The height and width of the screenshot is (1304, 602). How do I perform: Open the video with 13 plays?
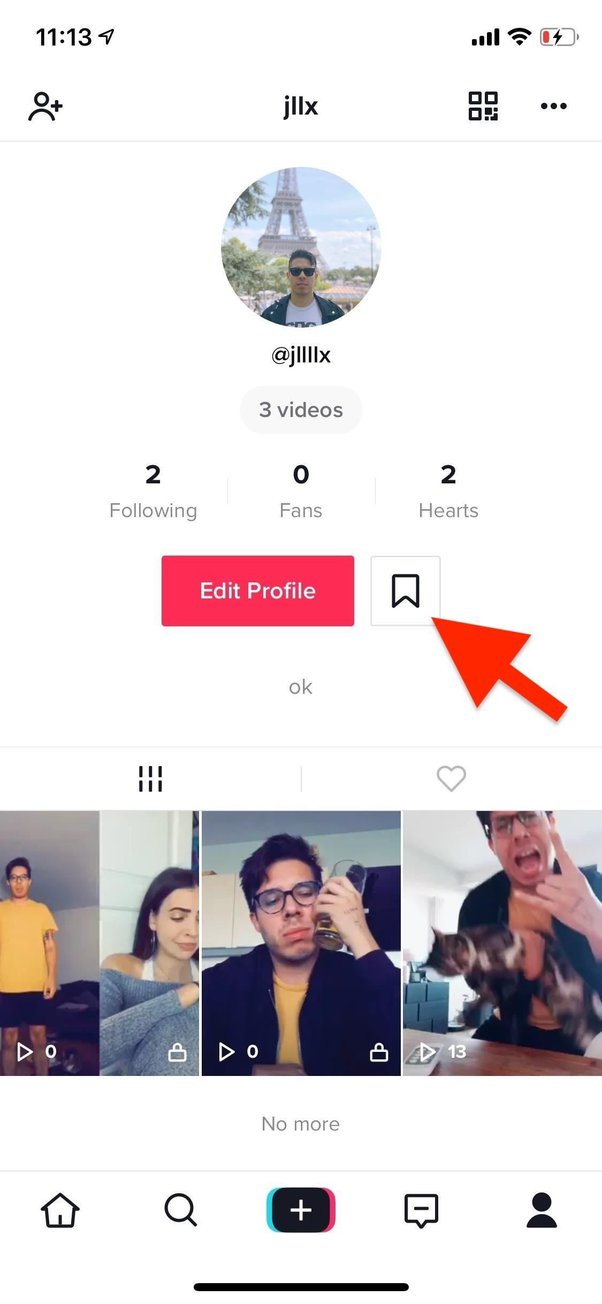[502, 943]
